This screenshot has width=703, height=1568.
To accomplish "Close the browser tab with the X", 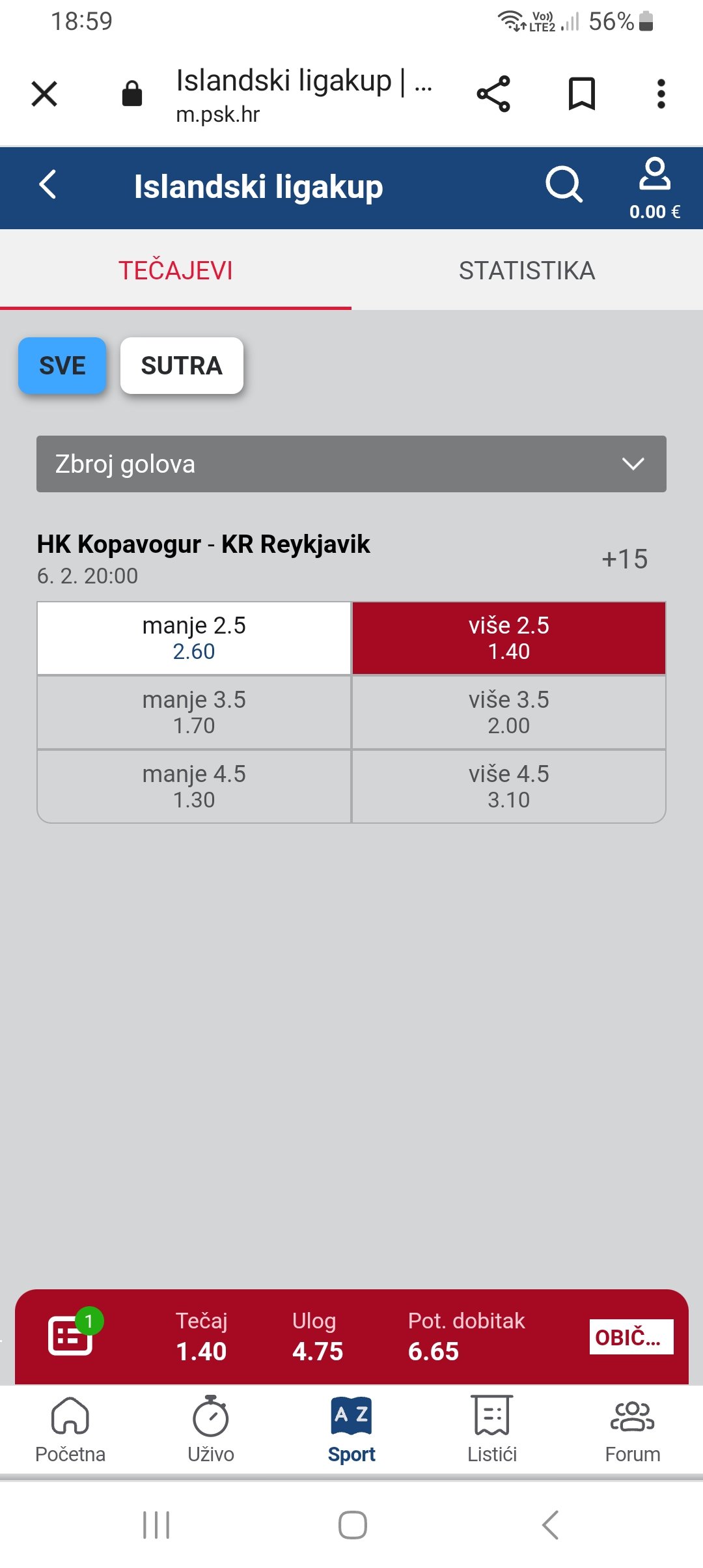I will (x=44, y=94).
